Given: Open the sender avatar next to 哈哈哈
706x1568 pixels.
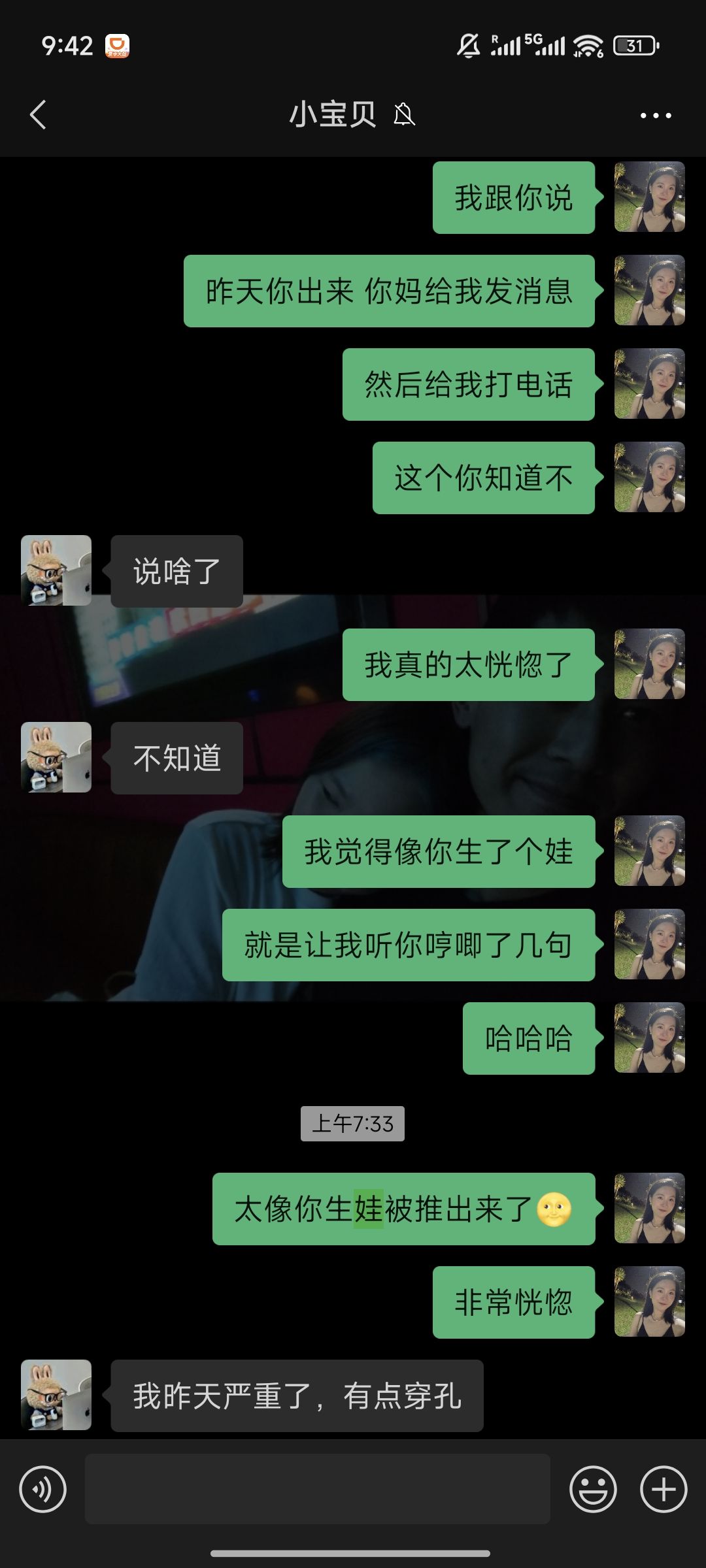Looking at the screenshot, I should coord(650,1037).
